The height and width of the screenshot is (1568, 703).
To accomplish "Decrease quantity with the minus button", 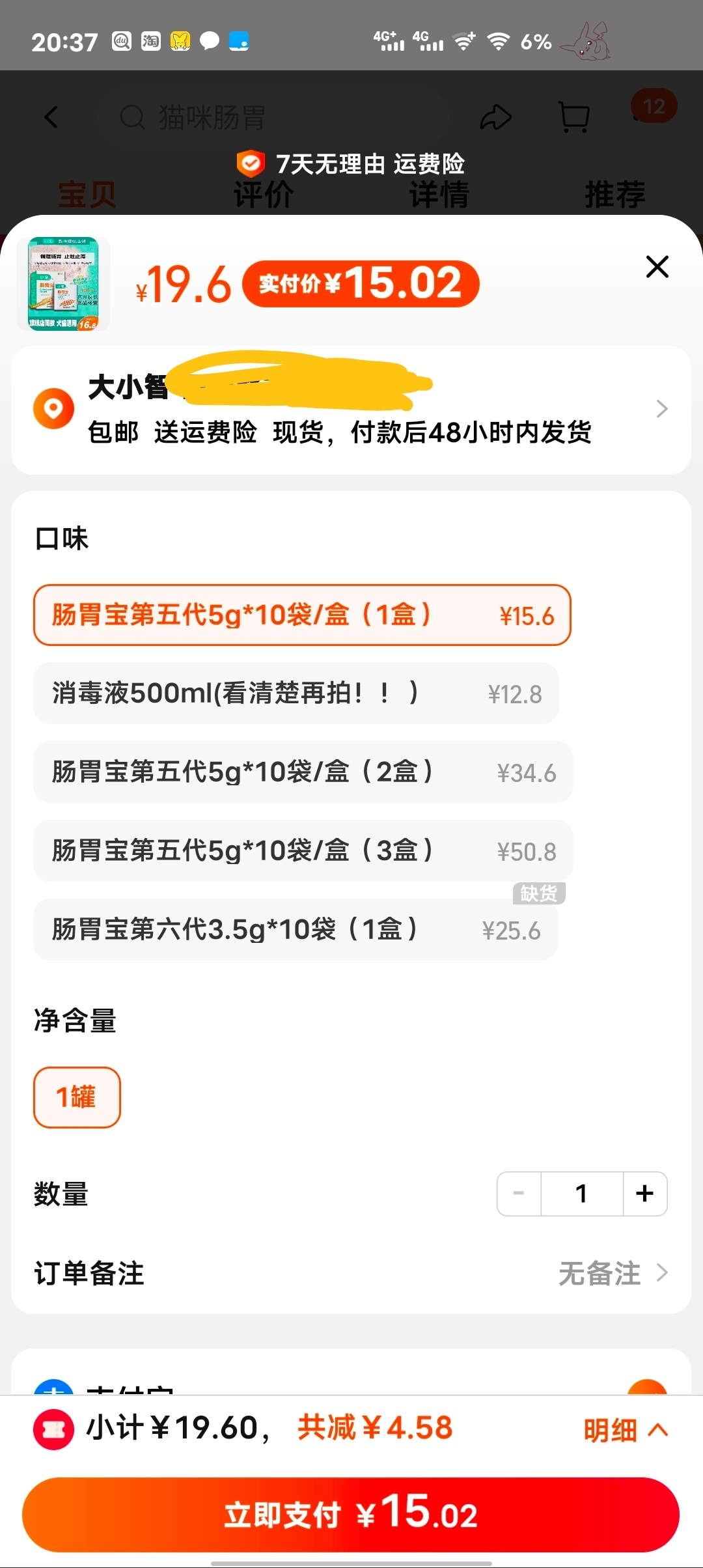I will (x=519, y=1194).
